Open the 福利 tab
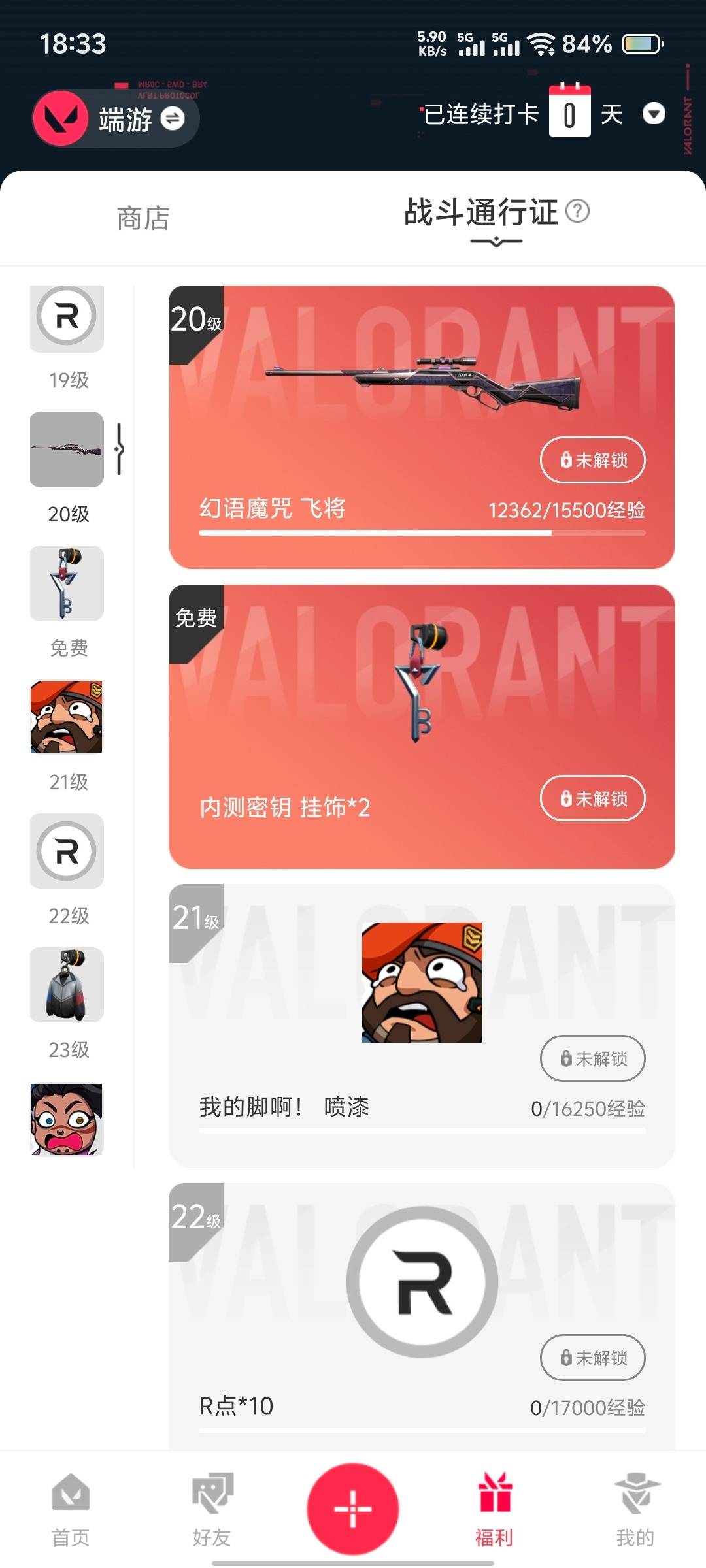The width and height of the screenshot is (706, 1568). click(x=494, y=1509)
